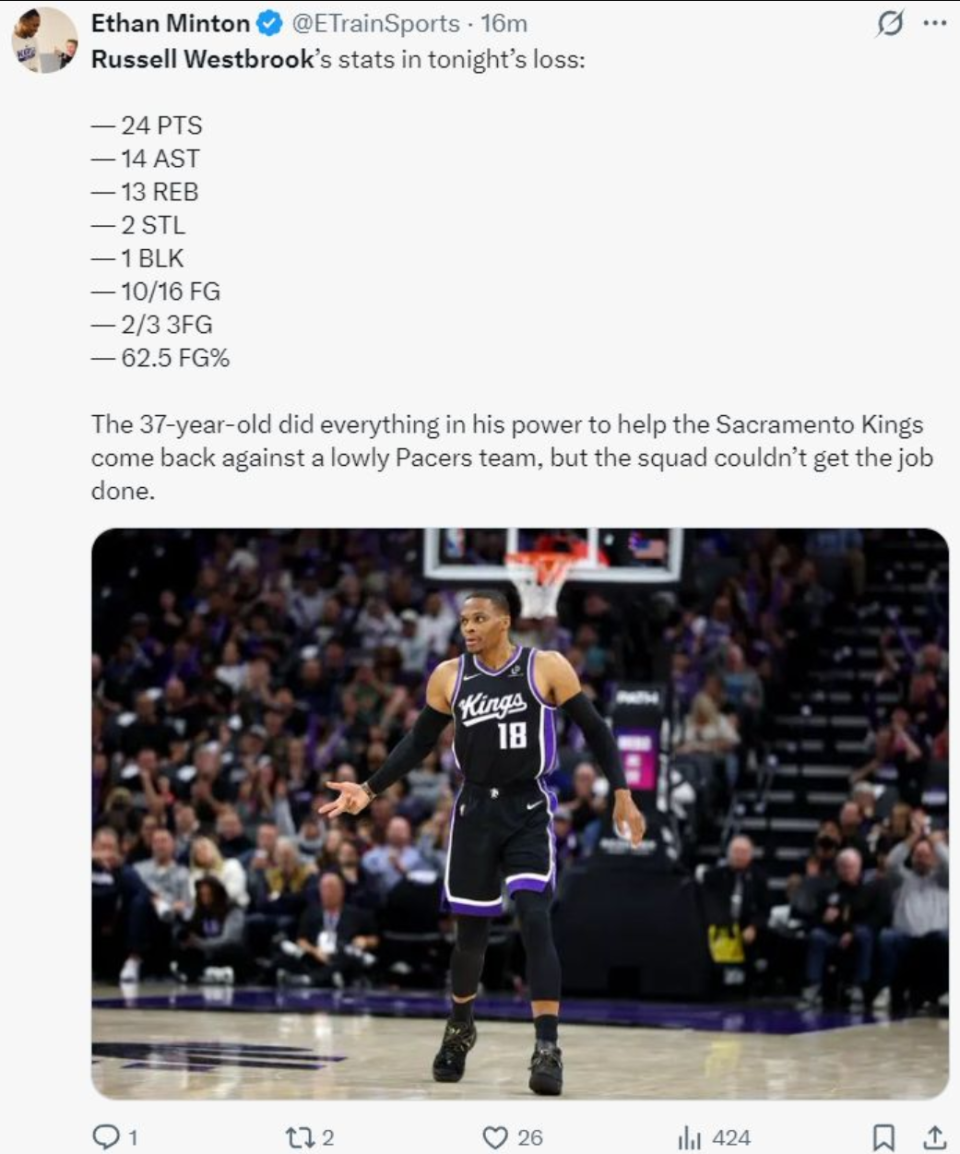
Task: Repost Ethan Minton's post
Action: click(x=299, y=1137)
